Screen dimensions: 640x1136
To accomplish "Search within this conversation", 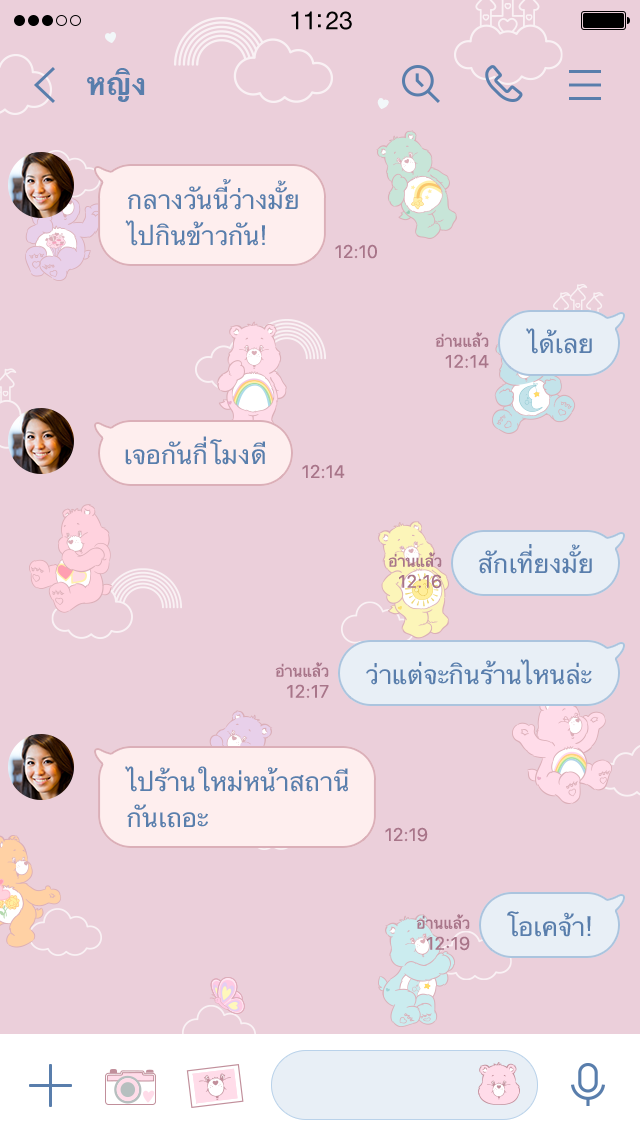I will [x=420, y=85].
